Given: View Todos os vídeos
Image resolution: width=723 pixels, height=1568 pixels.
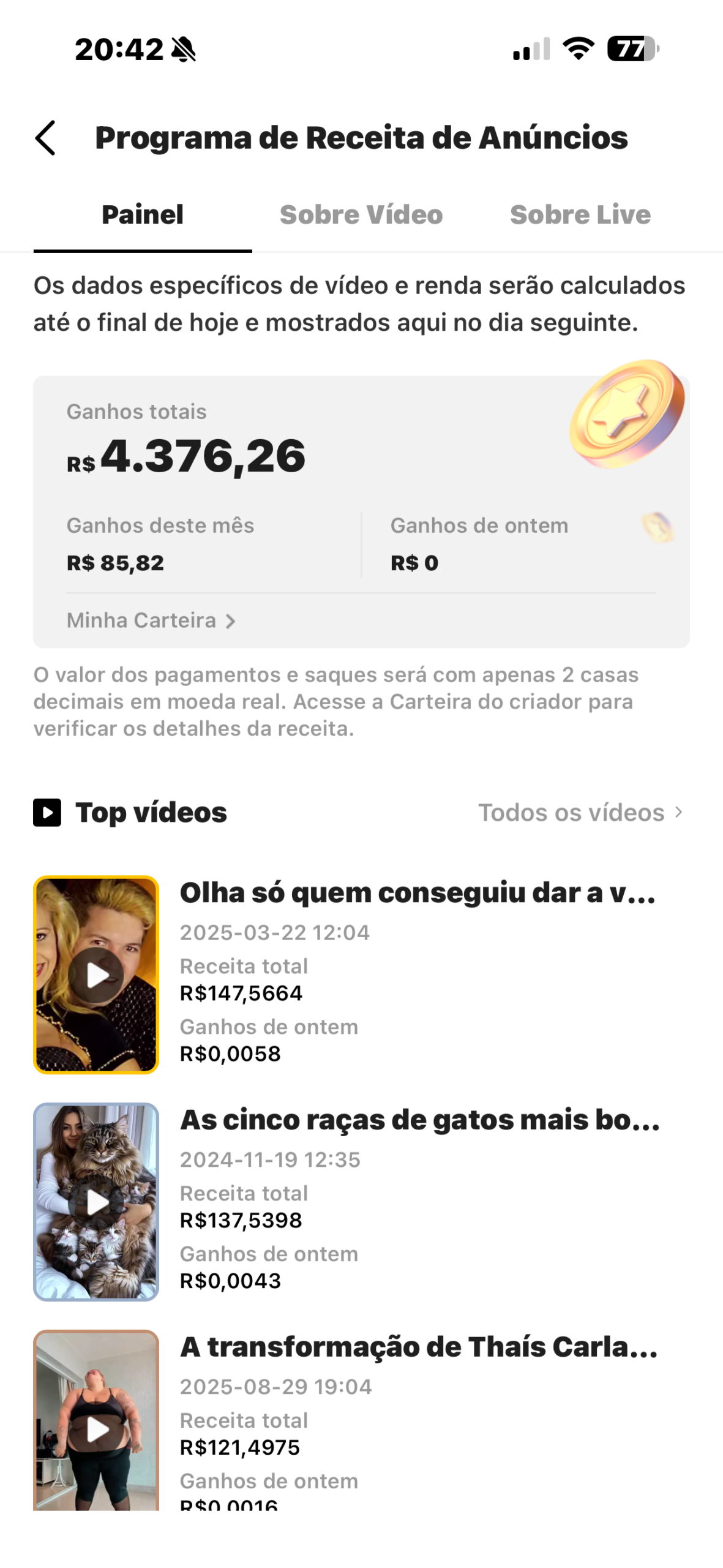Looking at the screenshot, I should (579, 813).
